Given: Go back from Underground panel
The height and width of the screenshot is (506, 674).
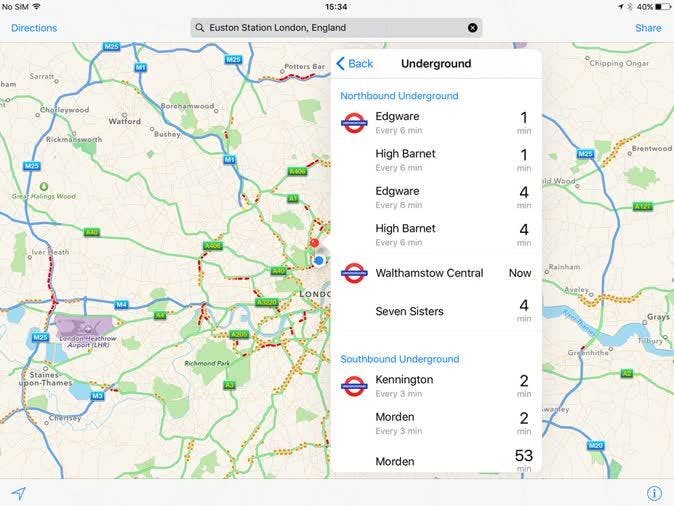Looking at the screenshot, I should tap(355, 64).
